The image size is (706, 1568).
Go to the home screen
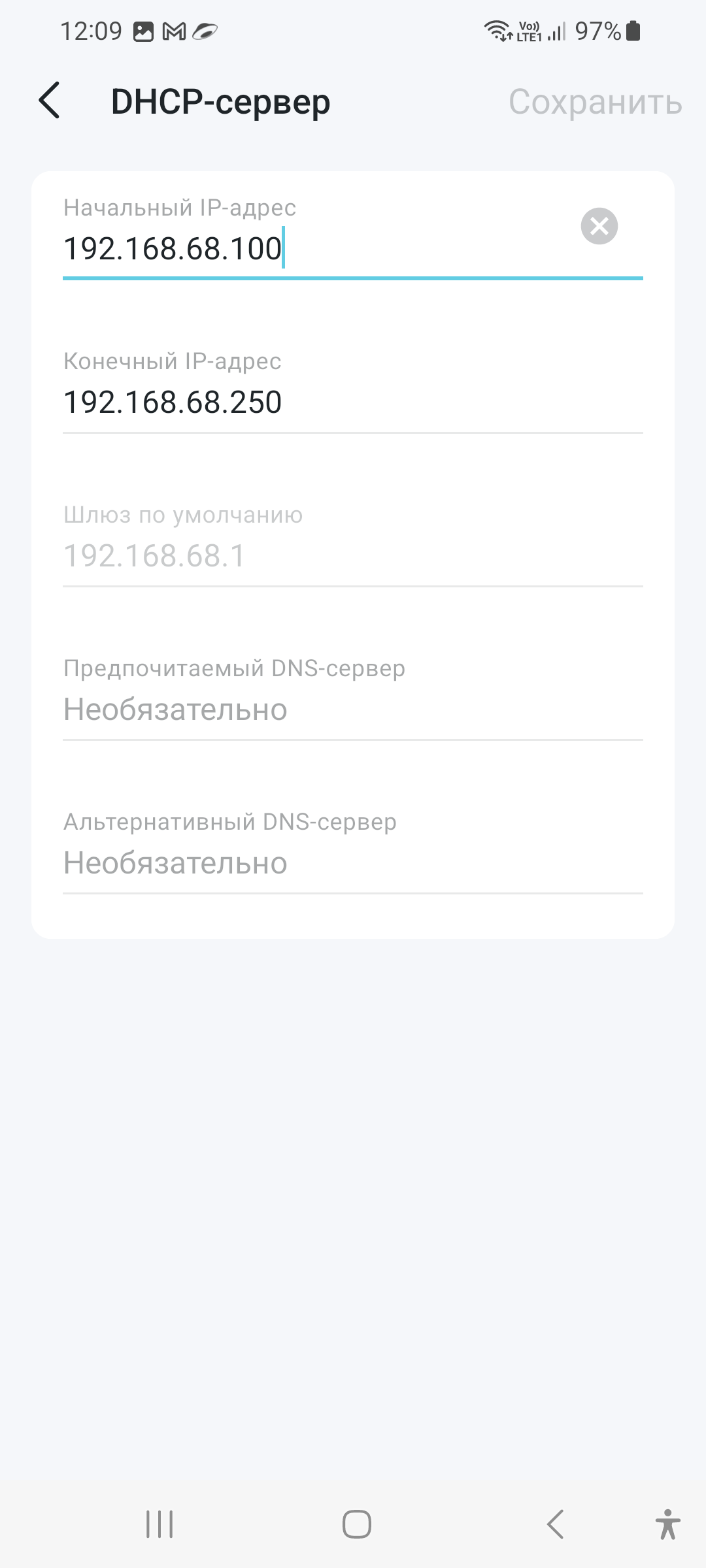pyautogui.click(x=356, y=1524)
